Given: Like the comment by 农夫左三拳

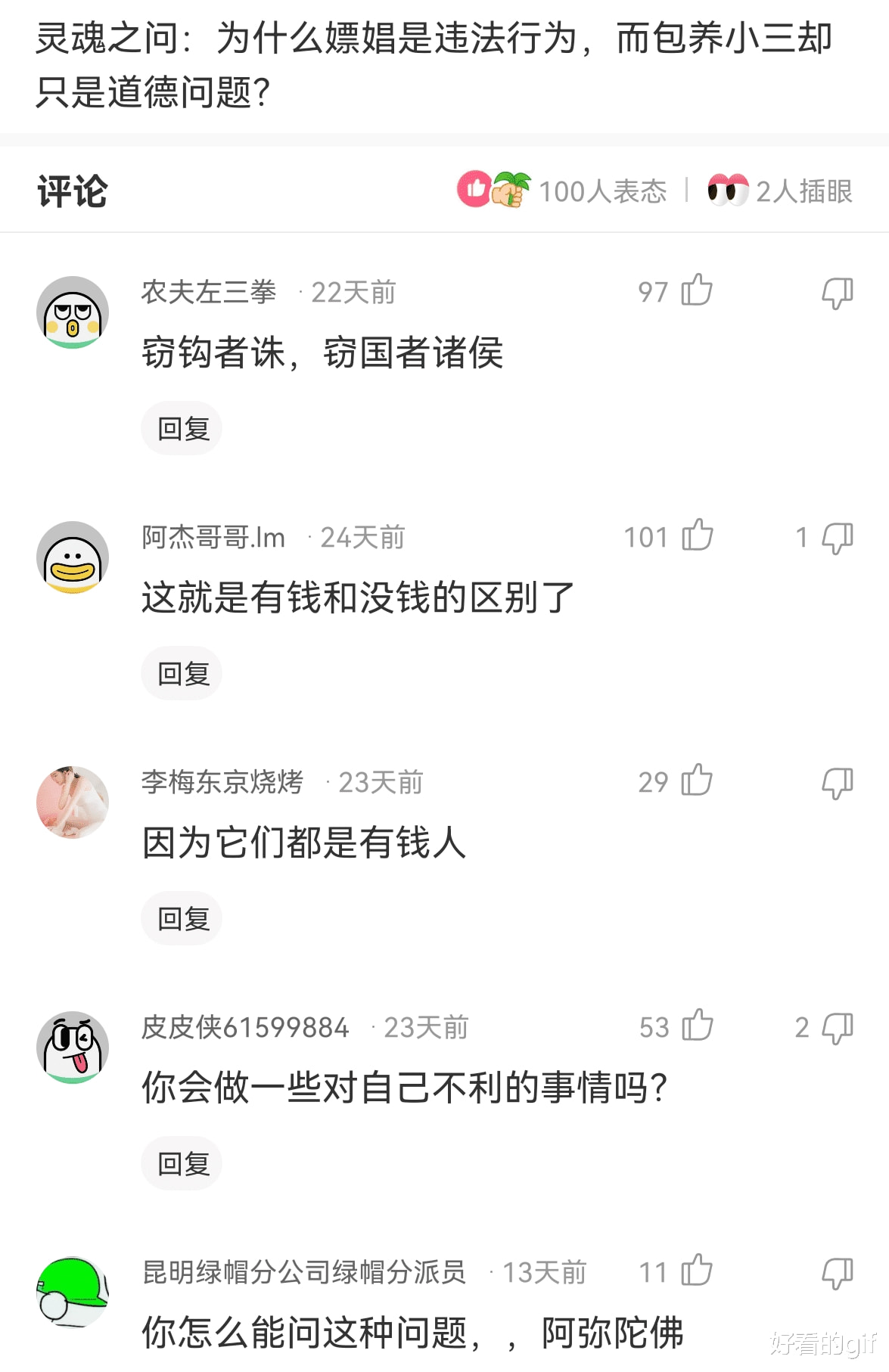Looking at the screenshot, I should [x=696, y=290].
